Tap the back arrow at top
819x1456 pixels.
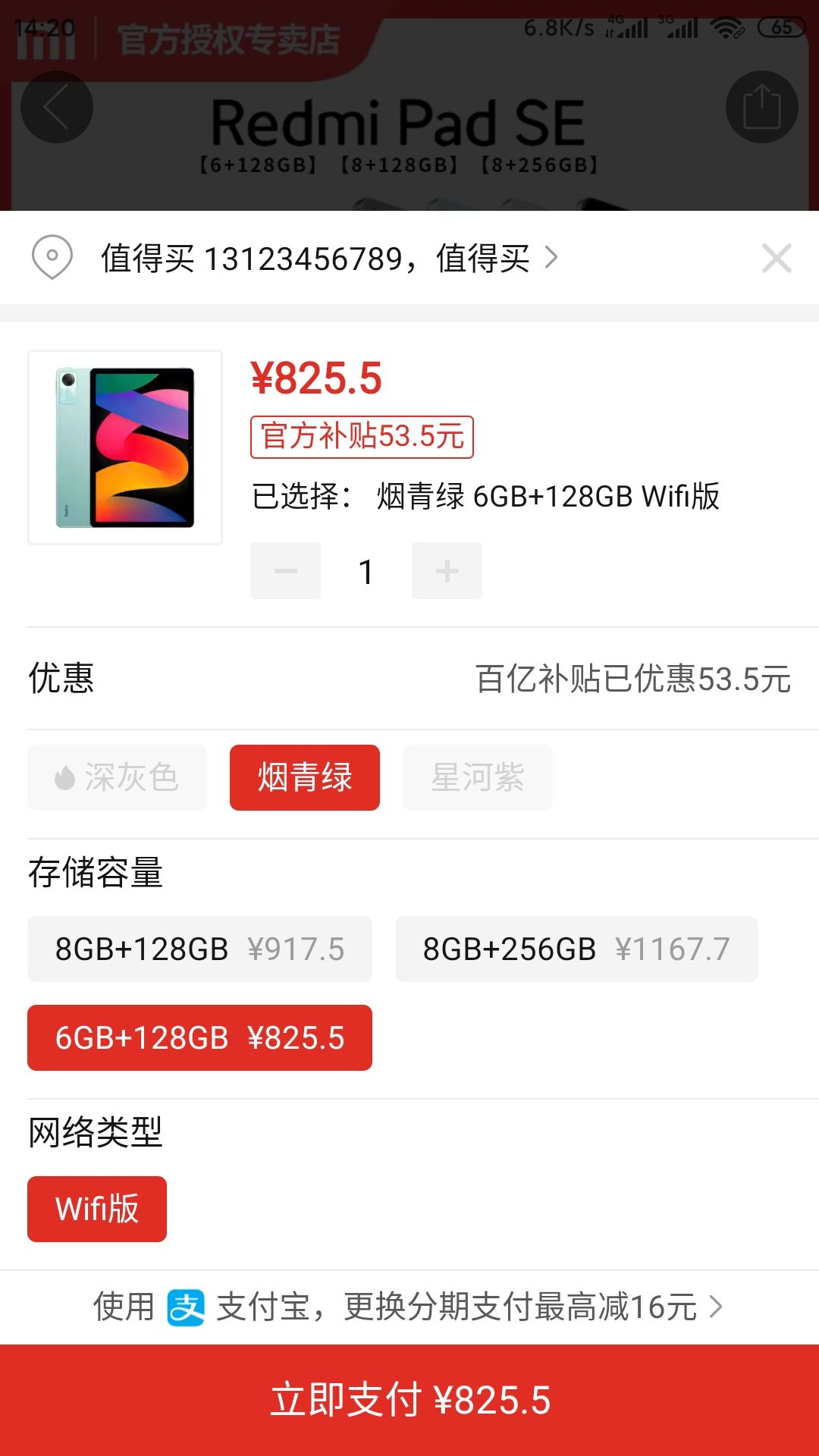coord(57,107)
